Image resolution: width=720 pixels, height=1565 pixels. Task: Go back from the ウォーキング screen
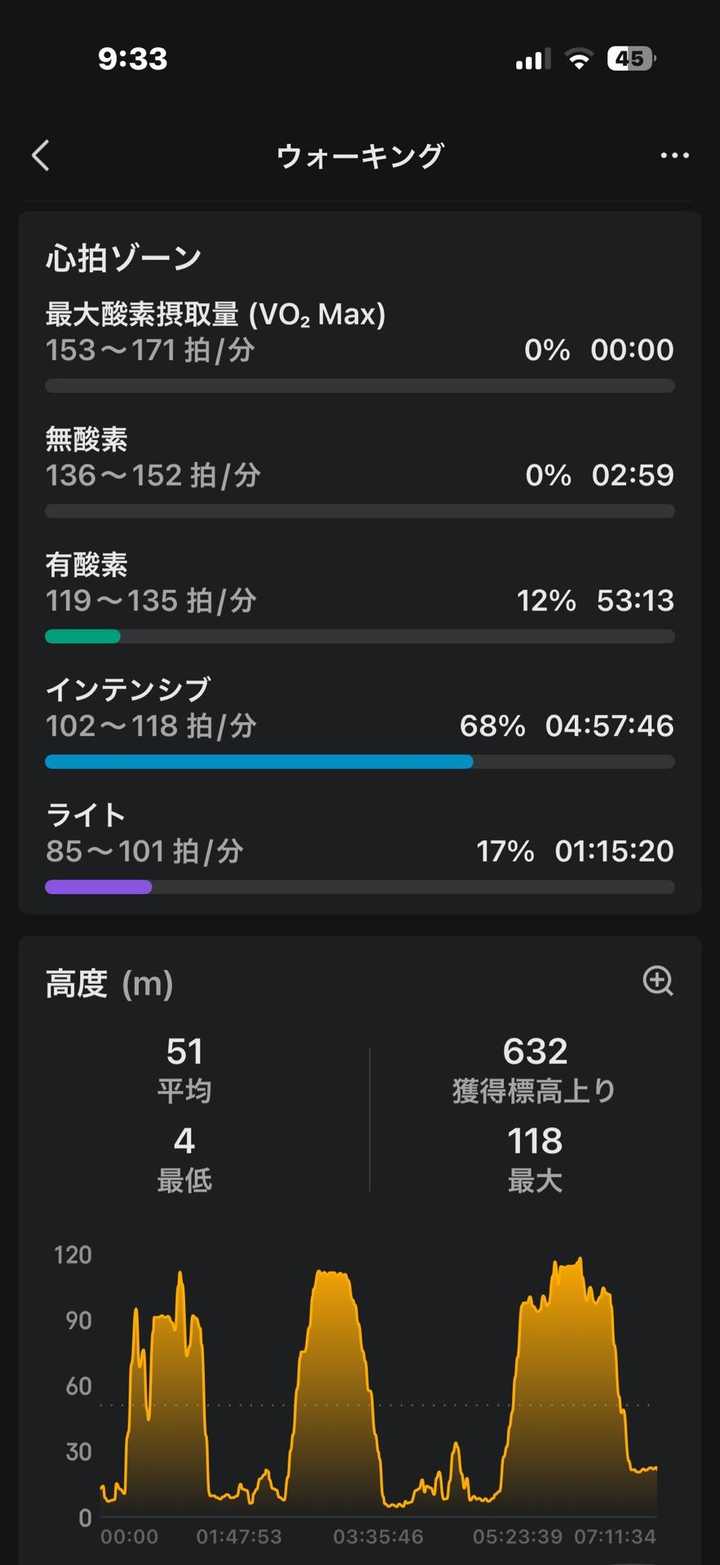click(40, 156)
